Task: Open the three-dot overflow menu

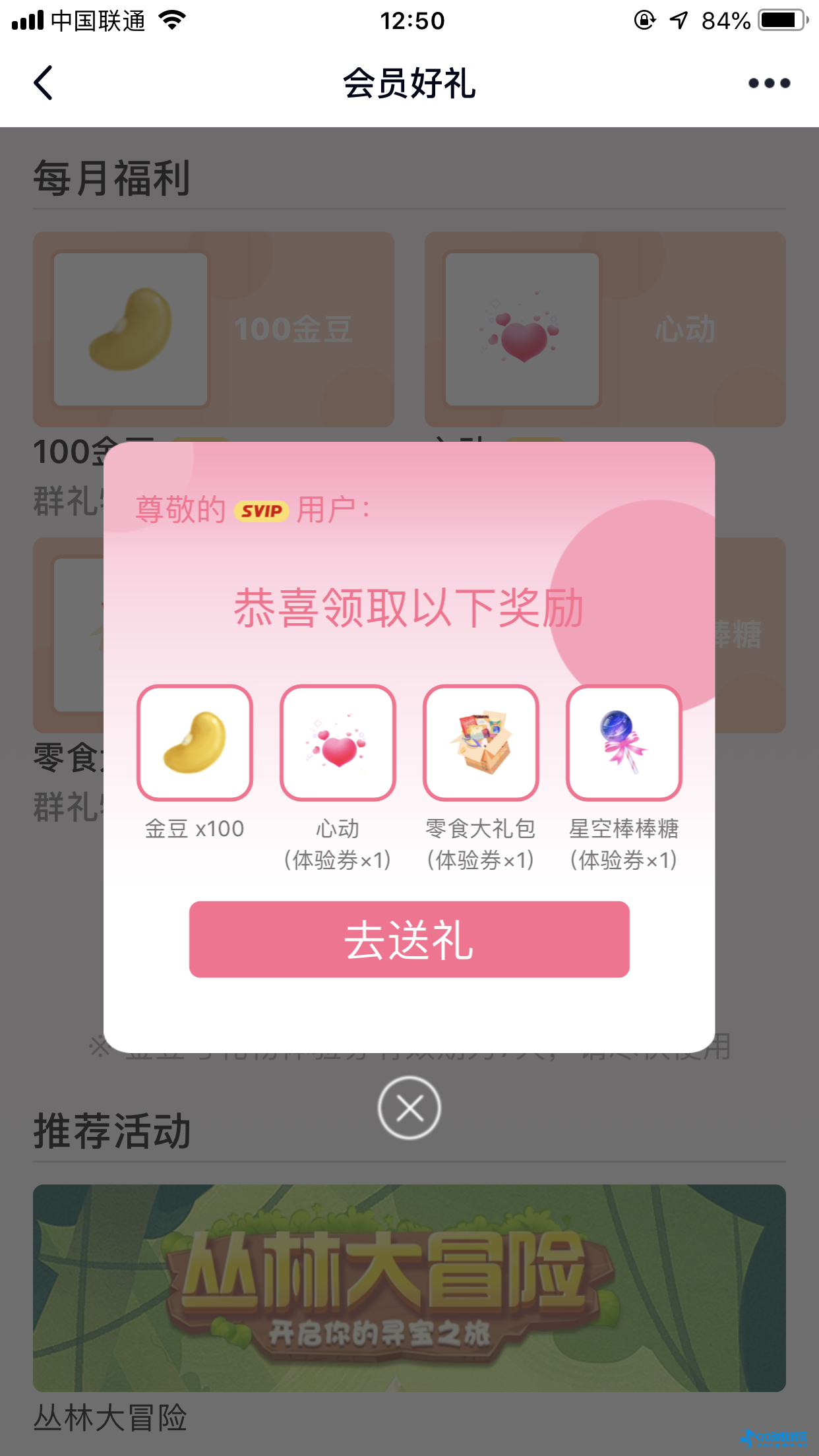Action: (x=769, y=83)
